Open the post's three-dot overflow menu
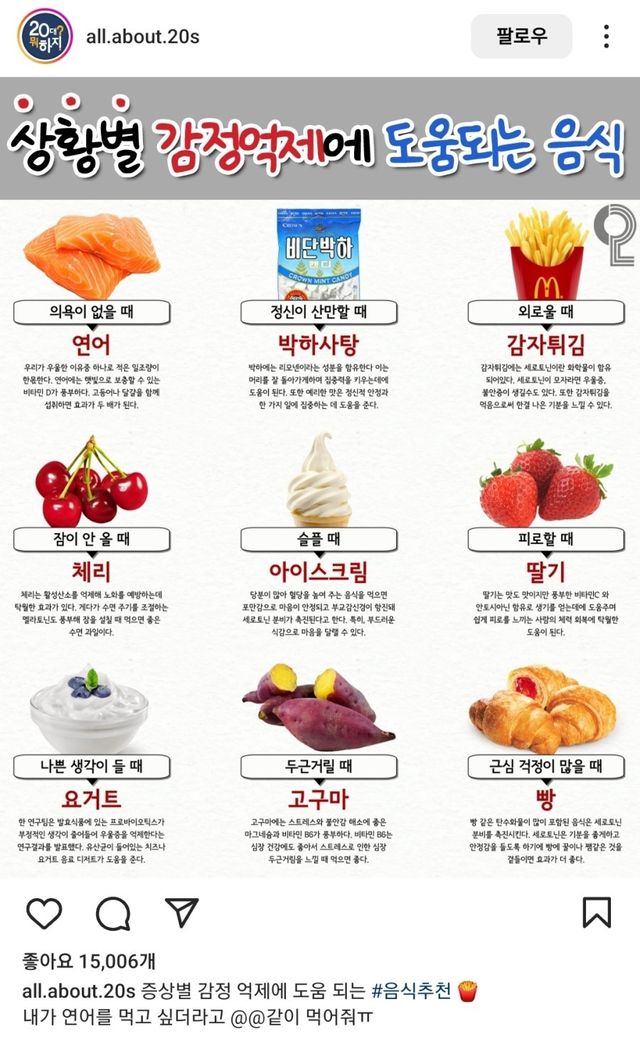The width and height of the screenshot is (640, 1038). (x=606, y=37)
